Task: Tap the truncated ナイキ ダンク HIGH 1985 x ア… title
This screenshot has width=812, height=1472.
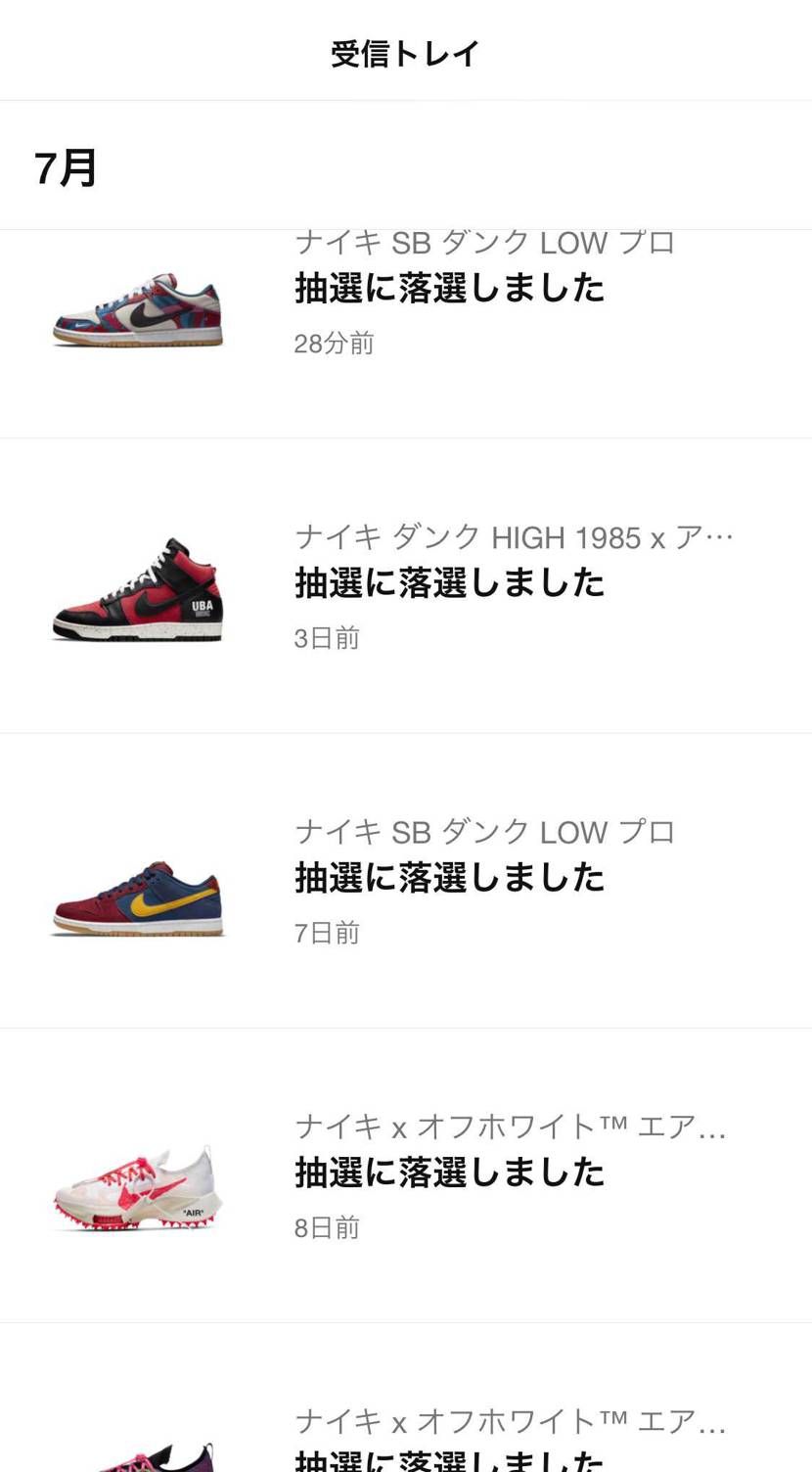Action: point(514,536)
